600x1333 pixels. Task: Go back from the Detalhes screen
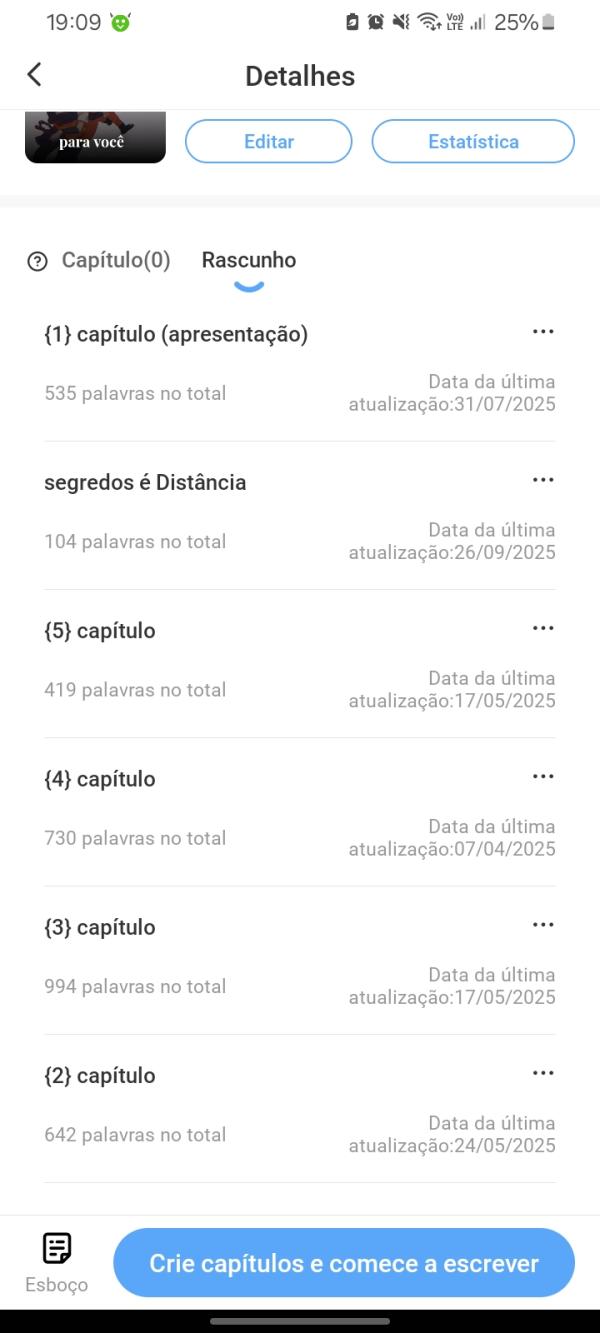click(34, 74)
